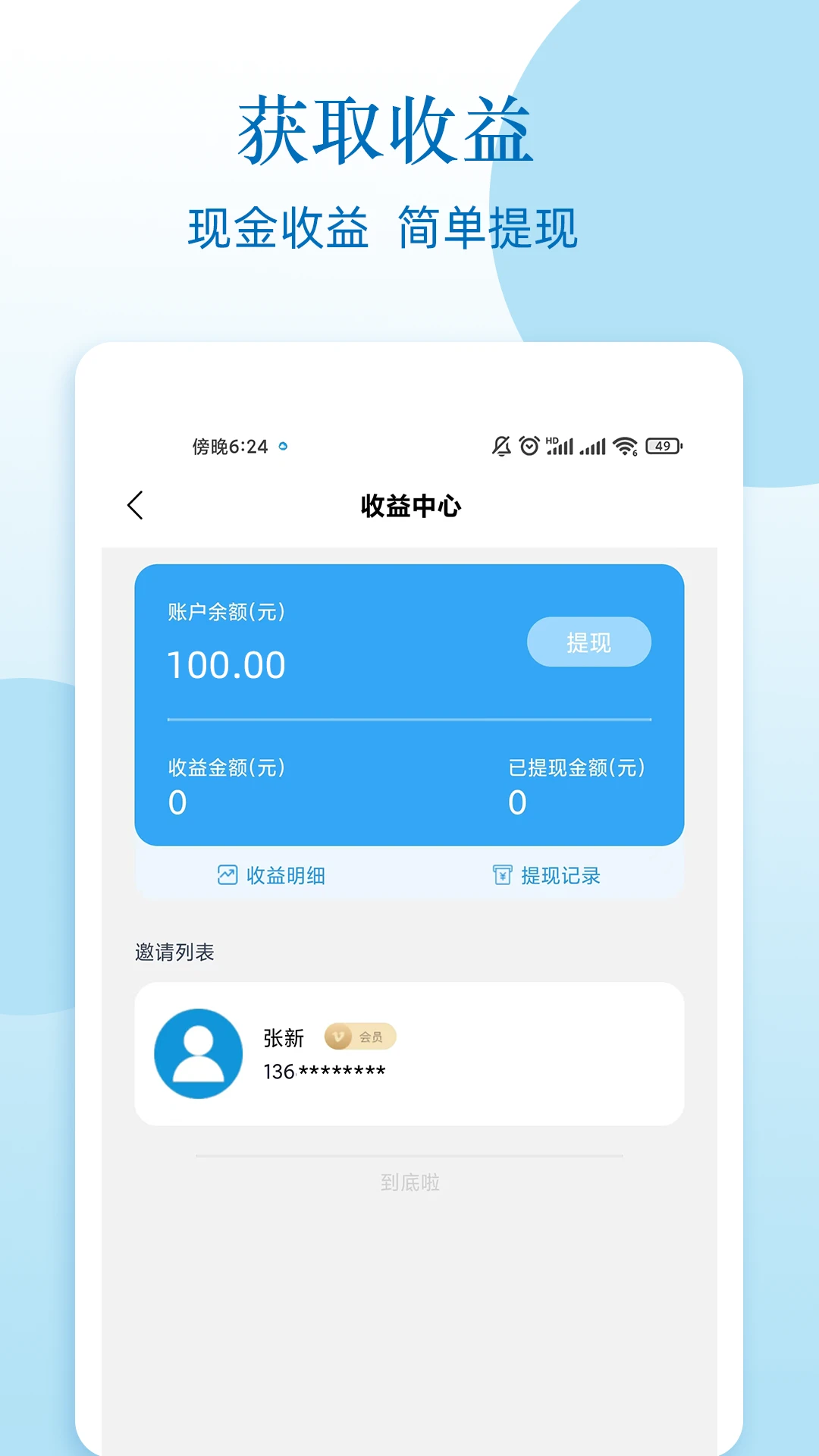The height and width of the screenshot is (1456, 819).
Task: Open the 邀请列表 section header
Action: point(173,952)
